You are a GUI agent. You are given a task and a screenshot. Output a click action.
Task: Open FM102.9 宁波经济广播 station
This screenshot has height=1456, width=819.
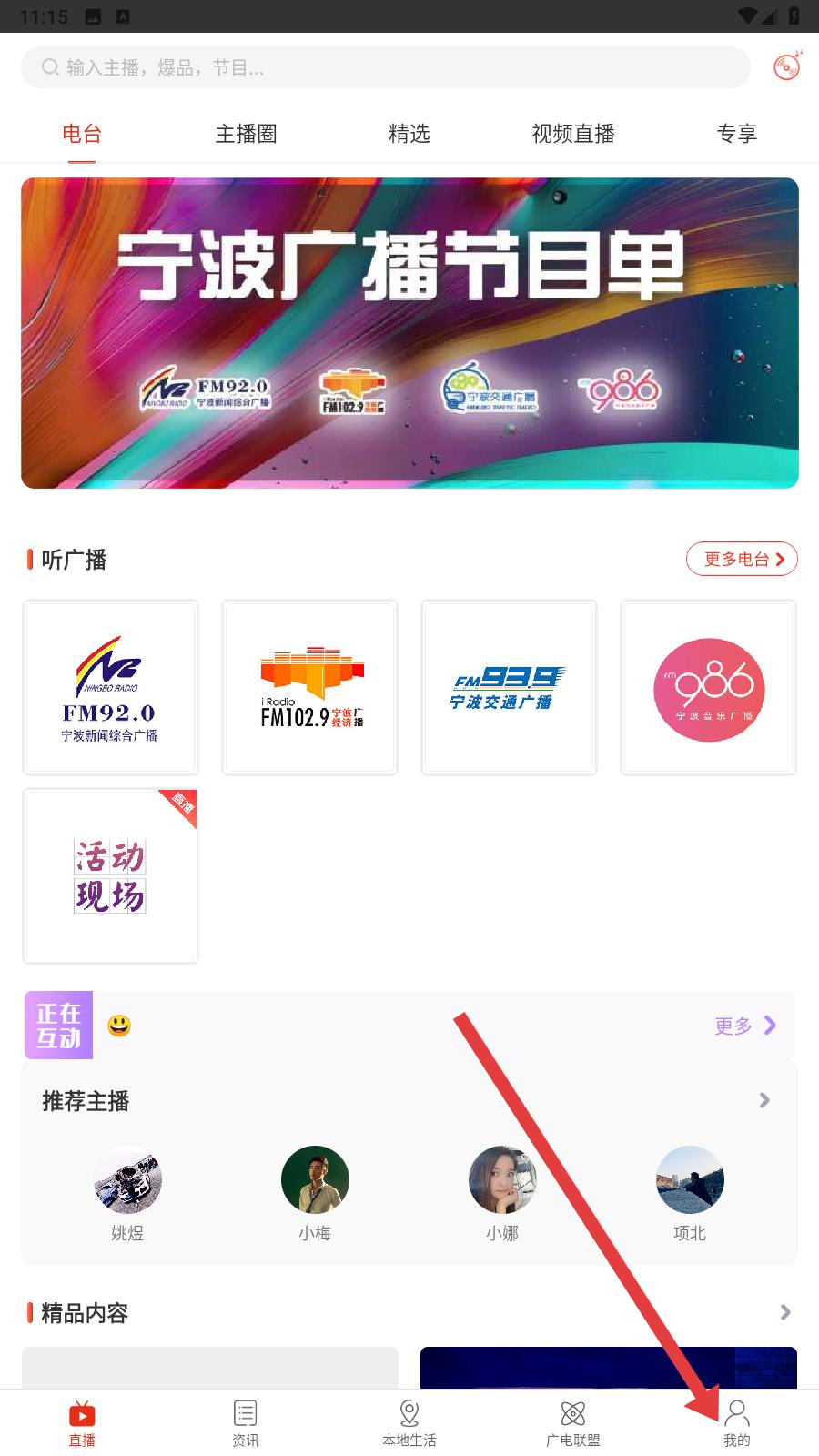(310, 688)
